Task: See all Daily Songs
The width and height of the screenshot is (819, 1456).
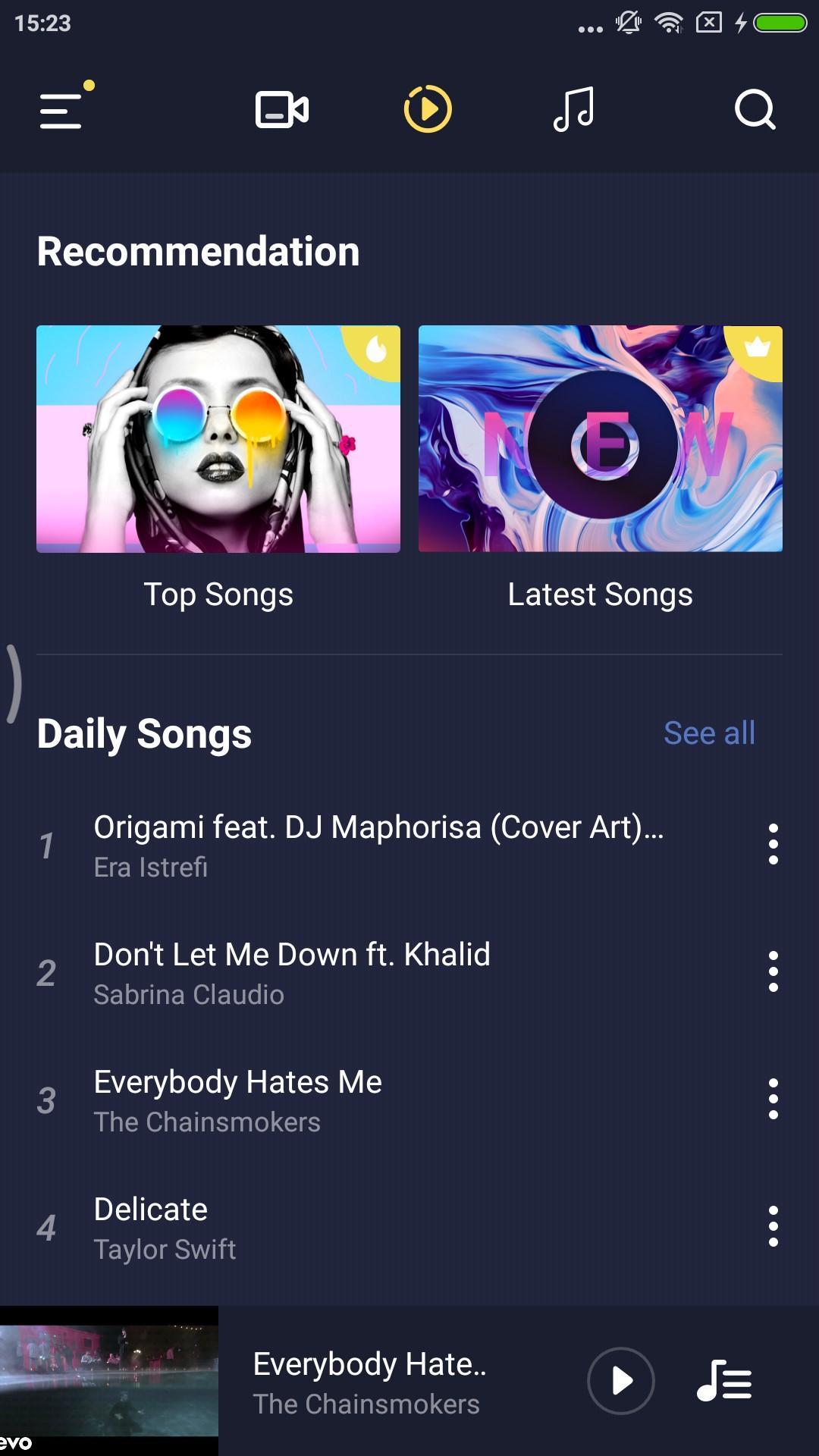Action: coord(709,733)
